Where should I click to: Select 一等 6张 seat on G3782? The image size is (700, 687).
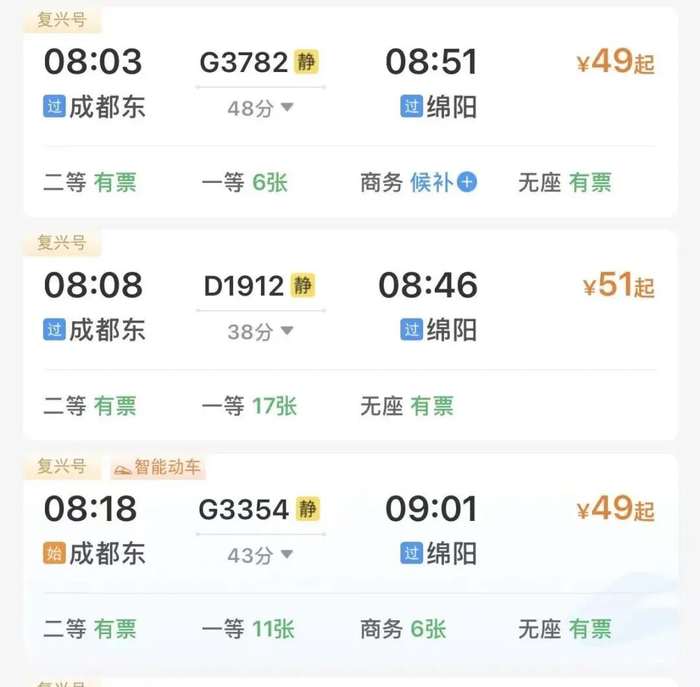(x=245, y=182)
